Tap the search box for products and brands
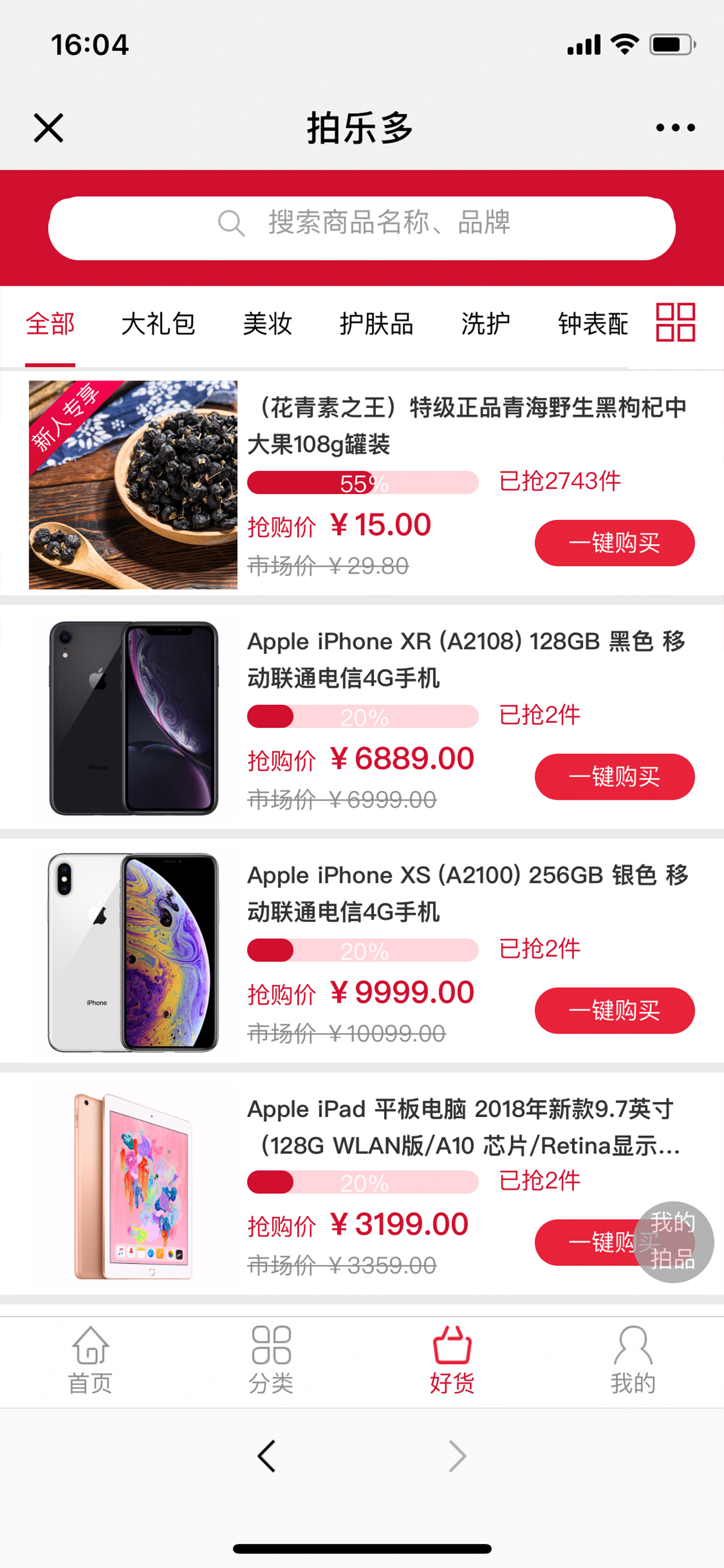Viewport: 724px width, 1568px height. click(x=362, y=228)
